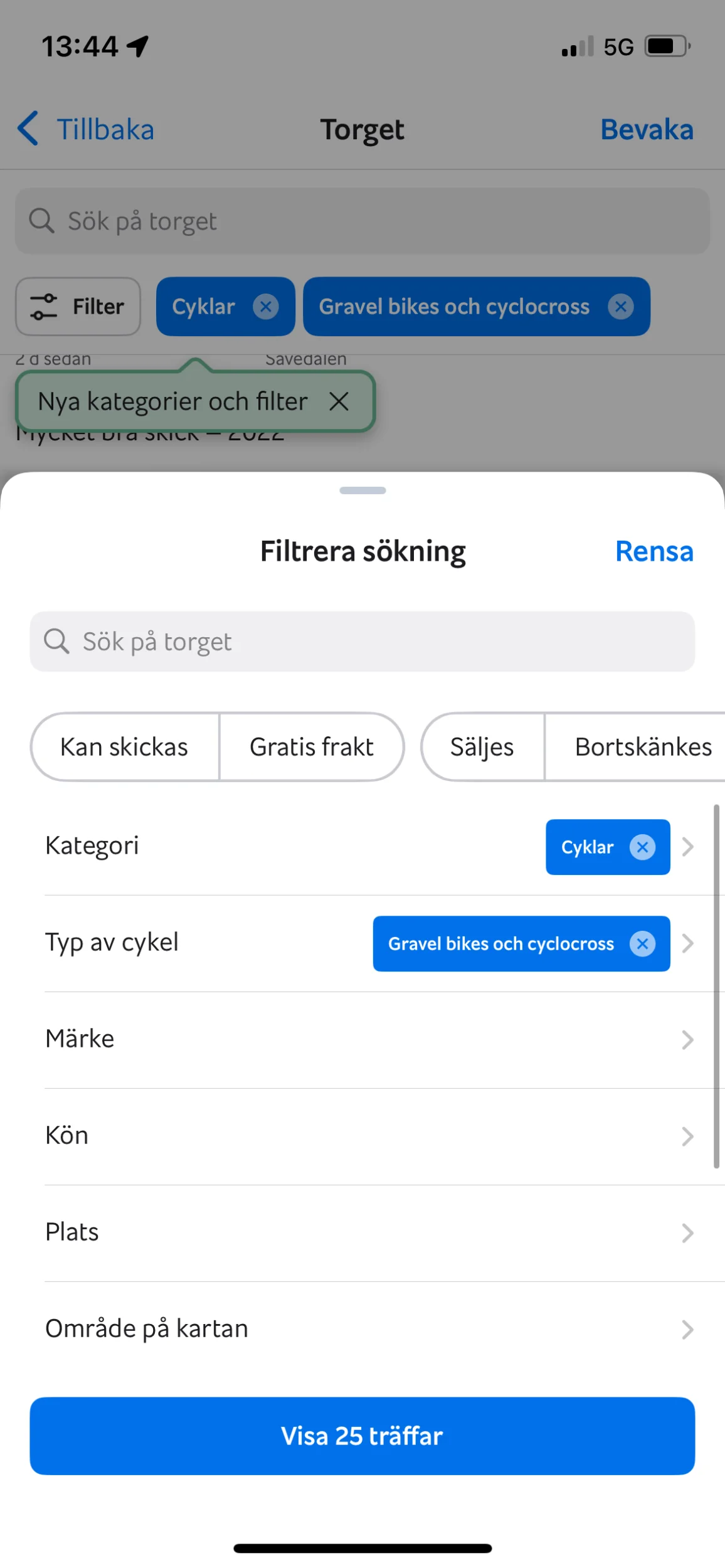Select the Bortskänkes option
The height and width of the screenshot is (1568, 725).
click(642, 746)
